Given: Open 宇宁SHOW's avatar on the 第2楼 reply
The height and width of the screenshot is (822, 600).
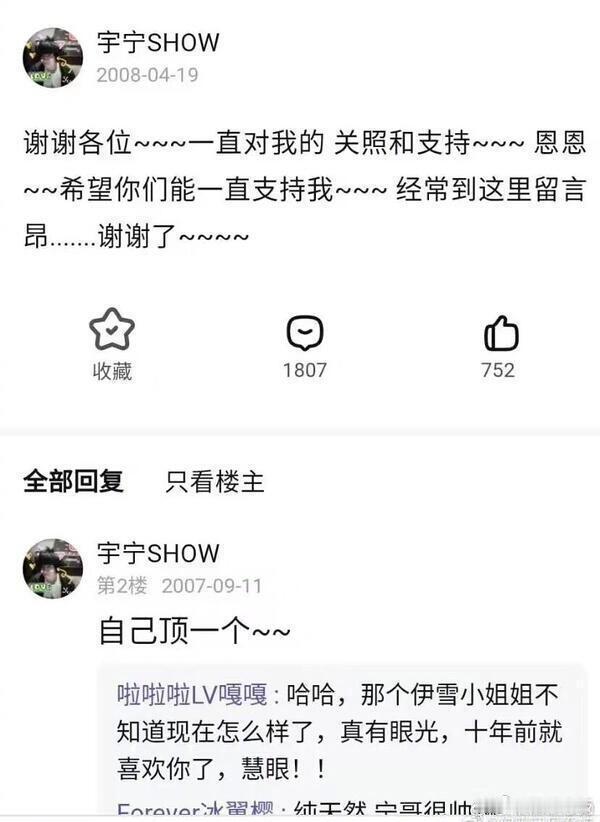Looking at the screenshot, I should (52, 568).
